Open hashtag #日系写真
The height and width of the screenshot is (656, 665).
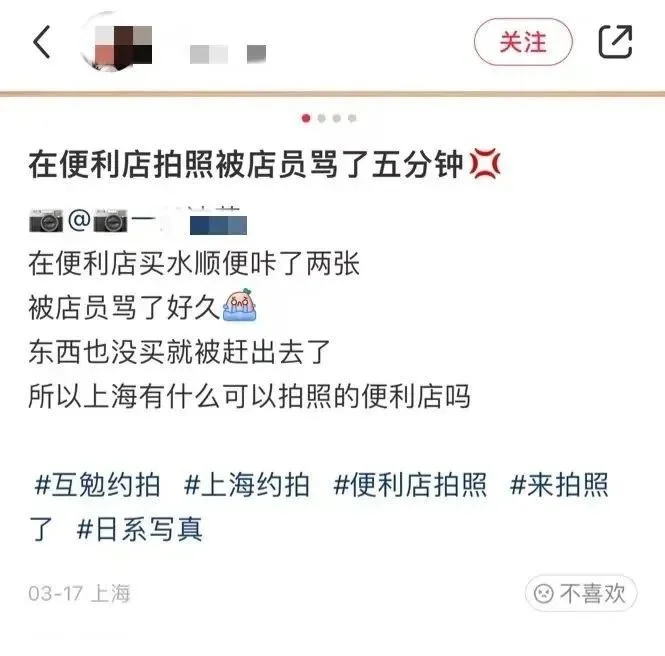[x=140, y=528]
